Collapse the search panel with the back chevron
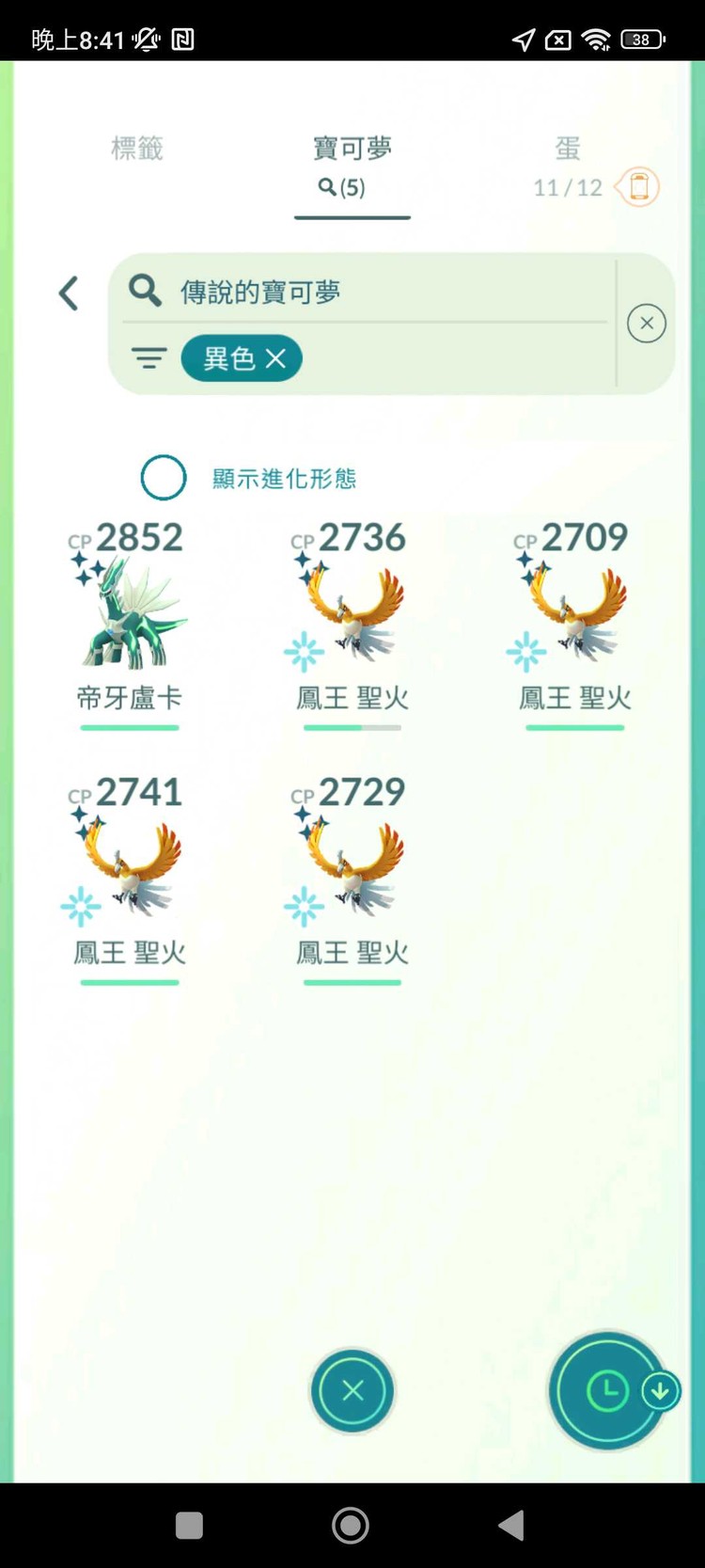 (x=68, y=293)
